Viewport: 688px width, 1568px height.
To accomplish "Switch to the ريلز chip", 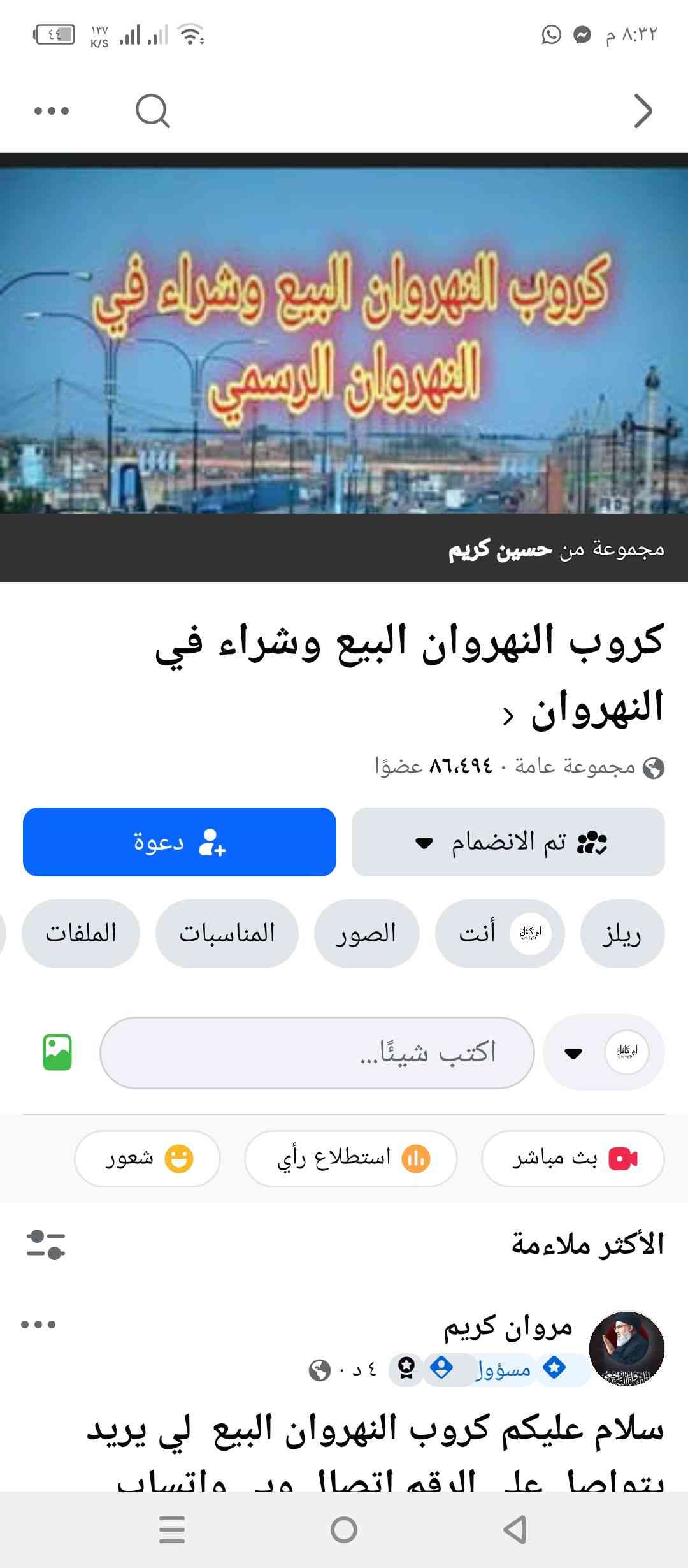I will click(622, 934).
